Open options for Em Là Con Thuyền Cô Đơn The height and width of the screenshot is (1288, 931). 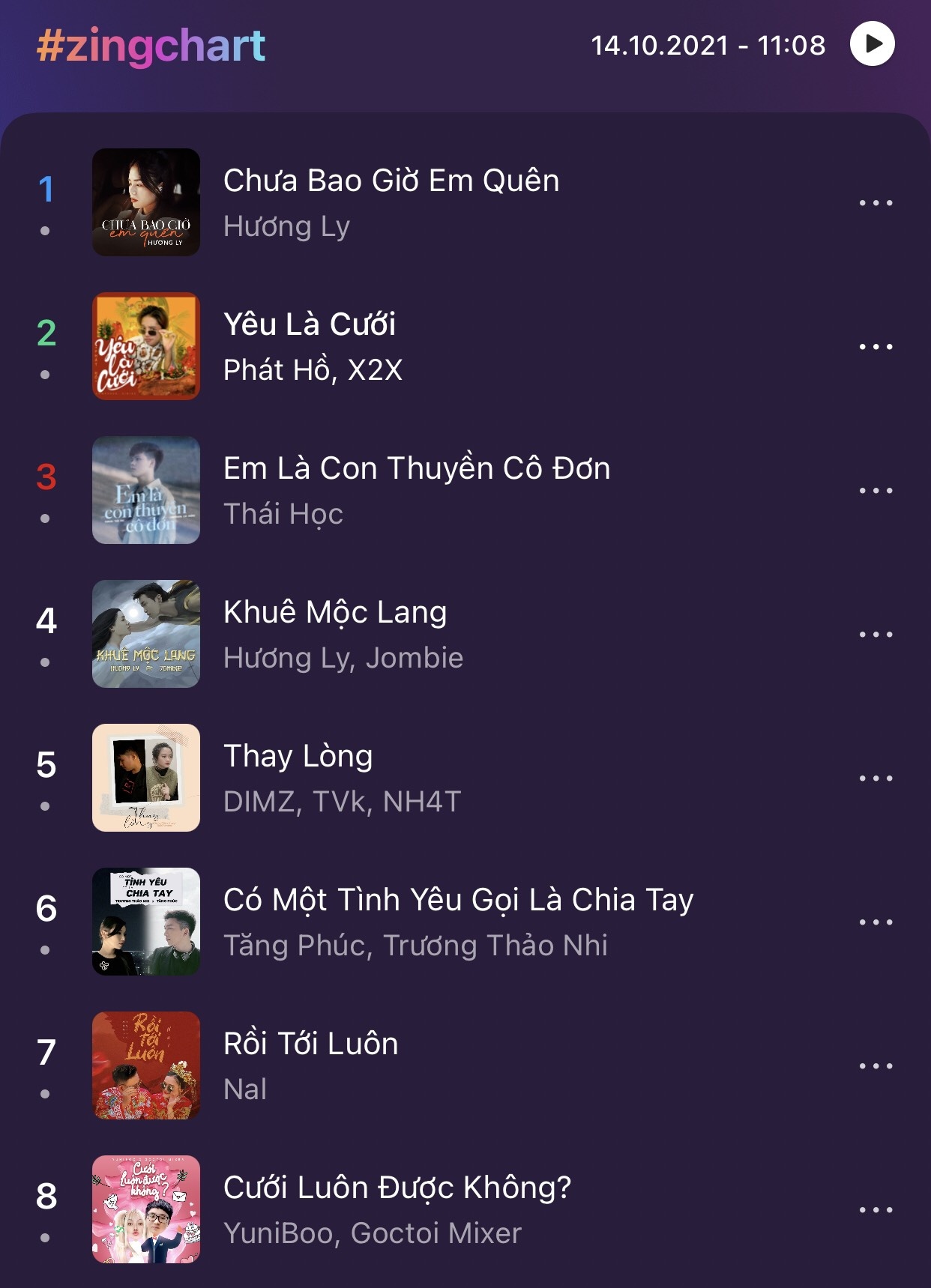pos(875,491)
